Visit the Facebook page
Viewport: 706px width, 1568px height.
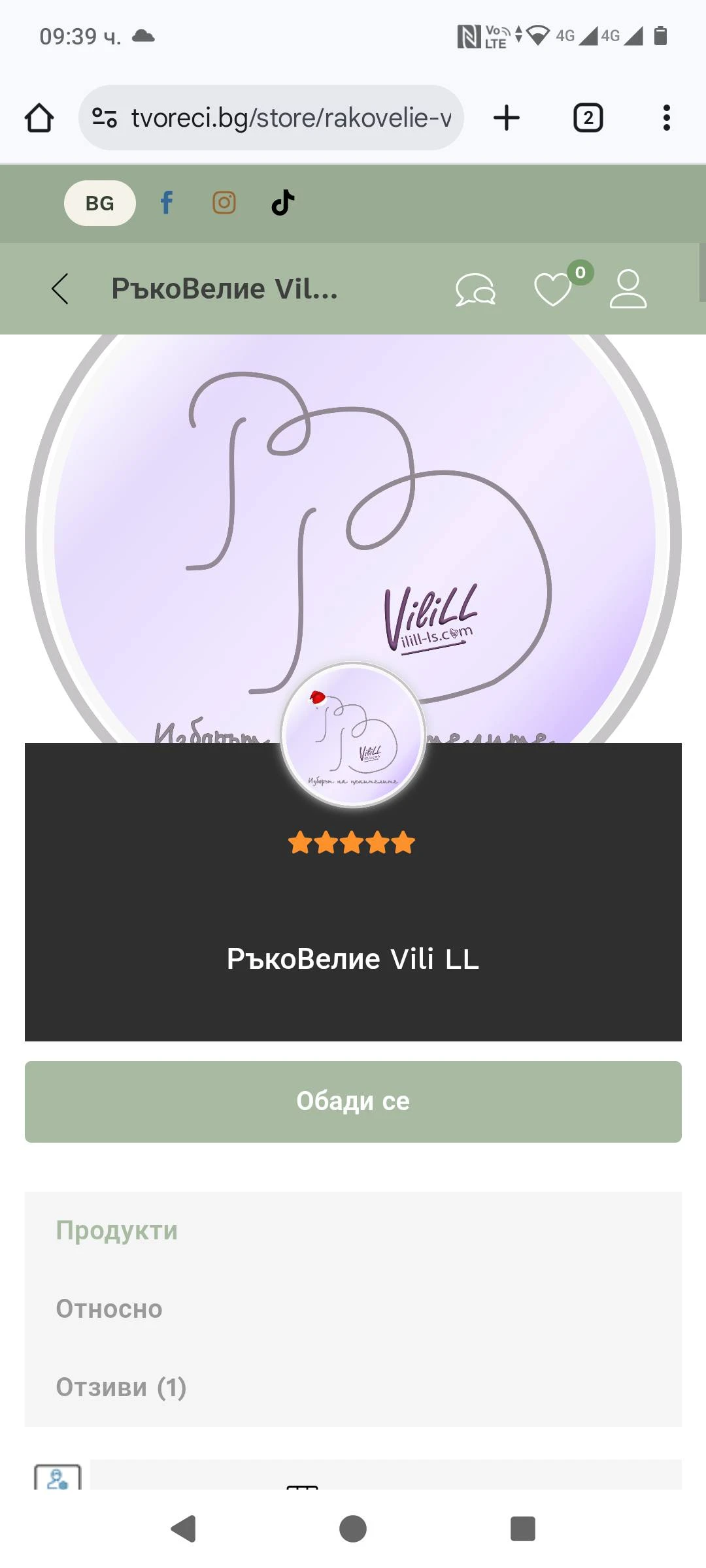pyautogui.click(x=167, y=203)
